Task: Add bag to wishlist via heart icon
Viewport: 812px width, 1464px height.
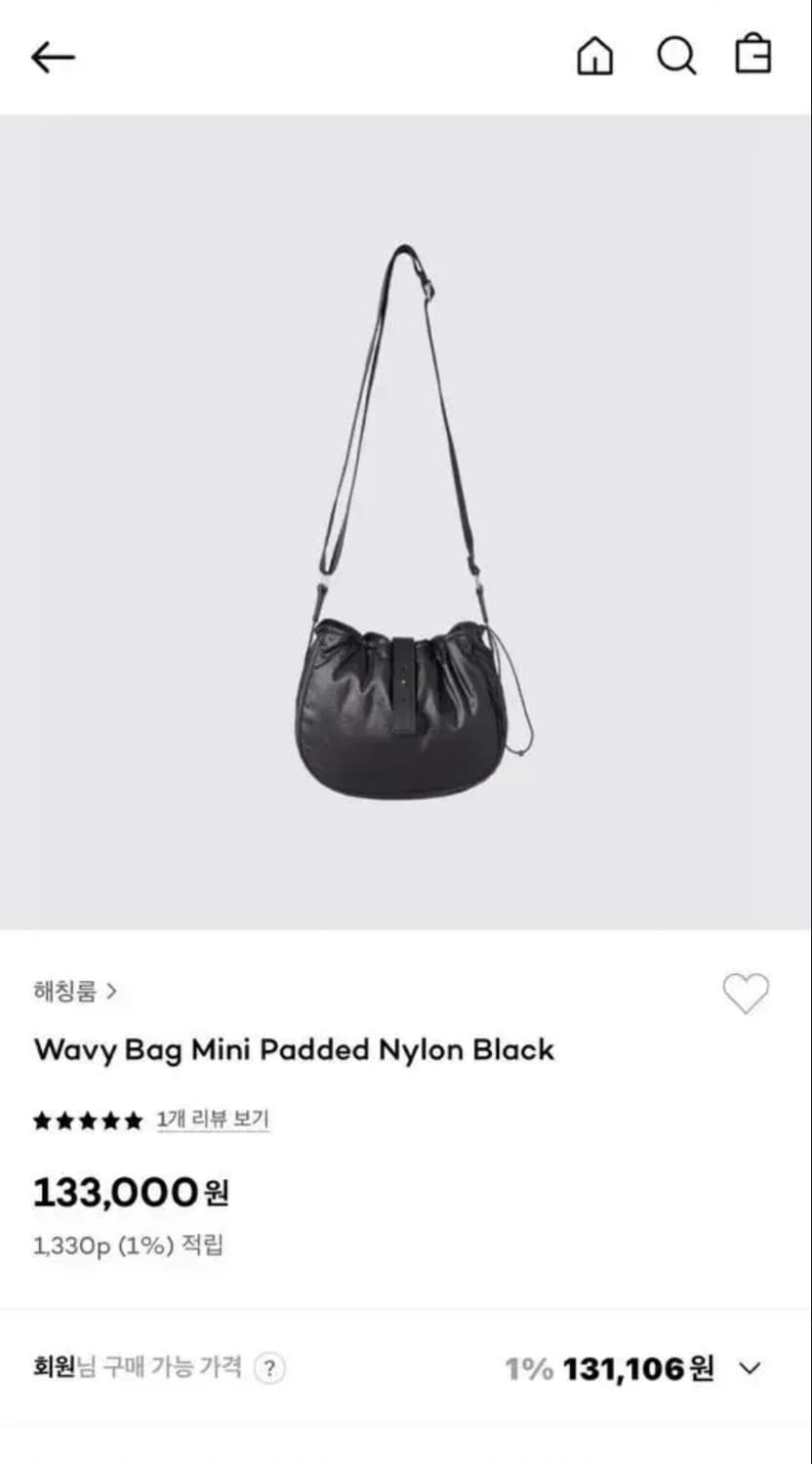Action: point(746,992)
